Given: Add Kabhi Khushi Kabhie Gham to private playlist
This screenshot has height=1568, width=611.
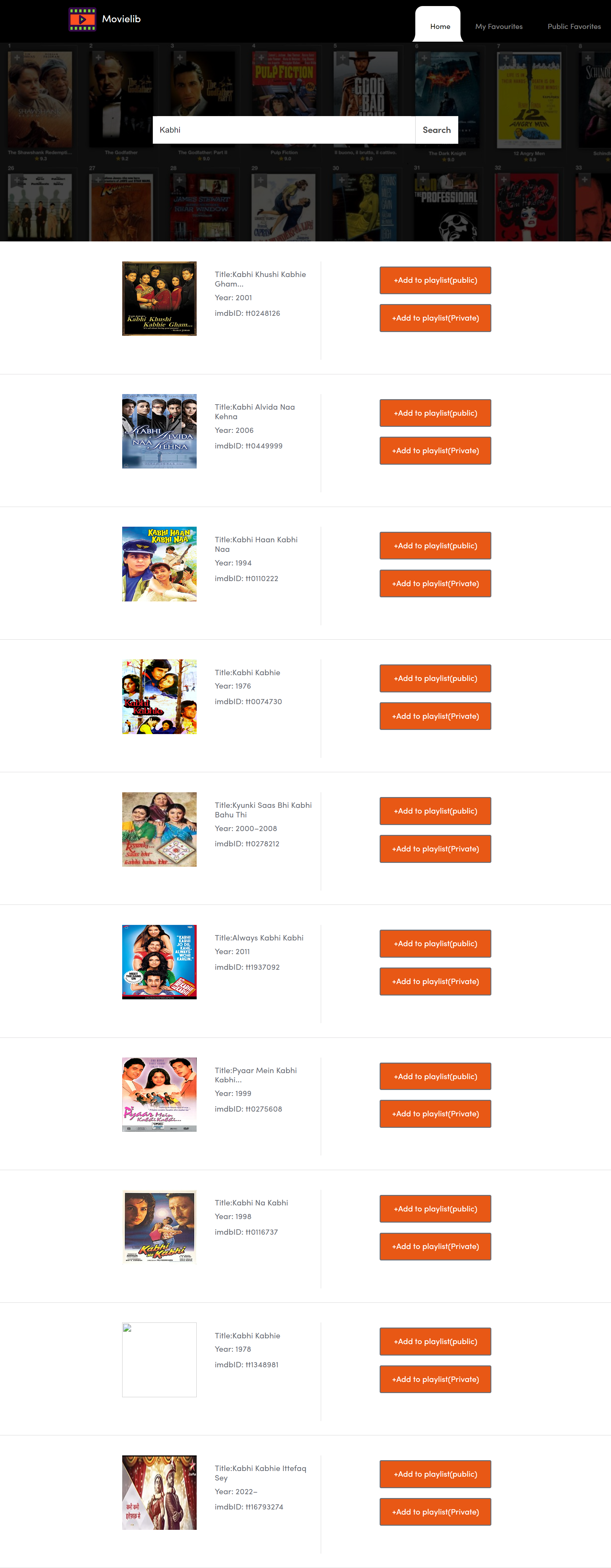Looking at the screenshot, I should [x=436, y=318].
